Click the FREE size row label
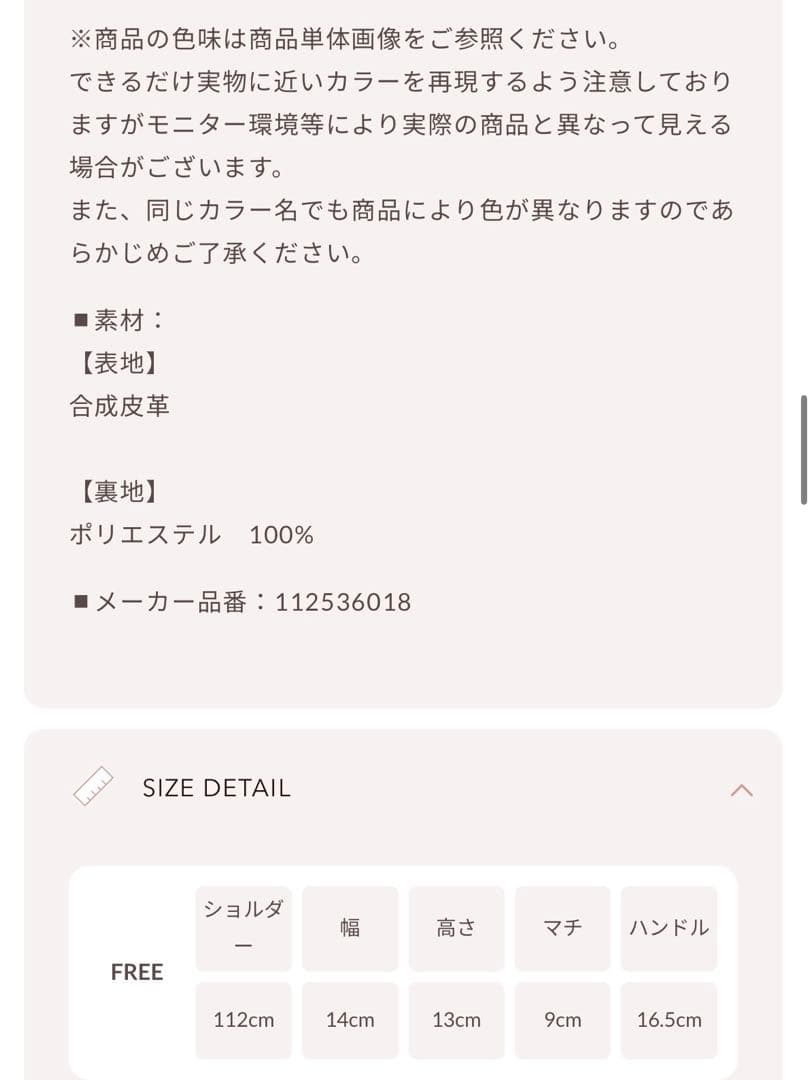Image resolution: width=810 pixels, height=1080 pixels. click(x=136, y=971)
